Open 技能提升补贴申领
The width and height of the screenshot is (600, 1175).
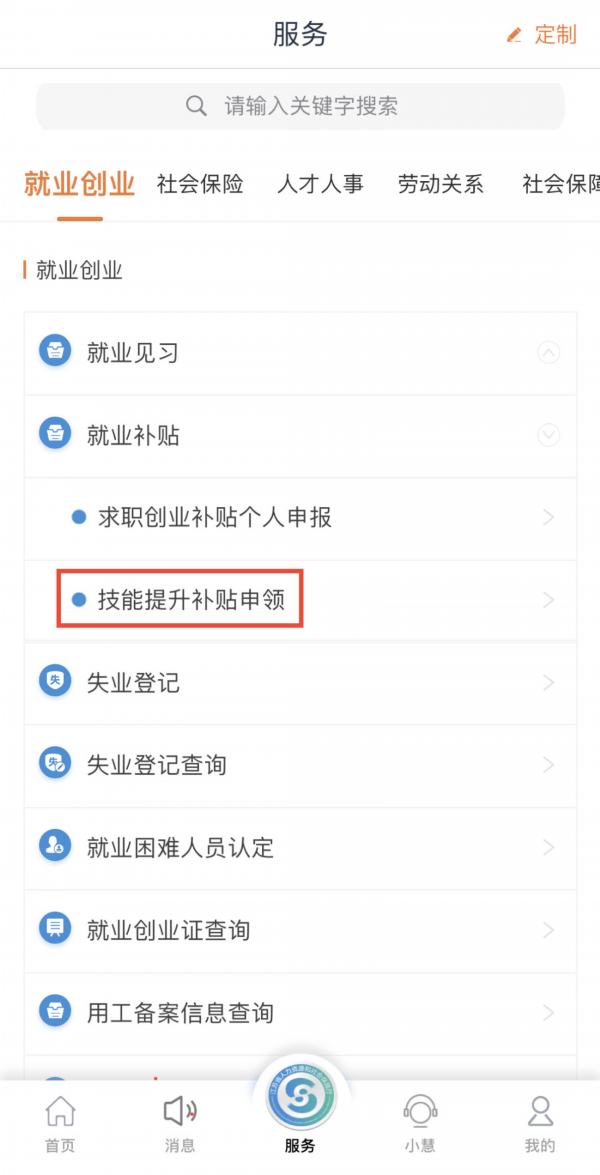coord(300,599)
